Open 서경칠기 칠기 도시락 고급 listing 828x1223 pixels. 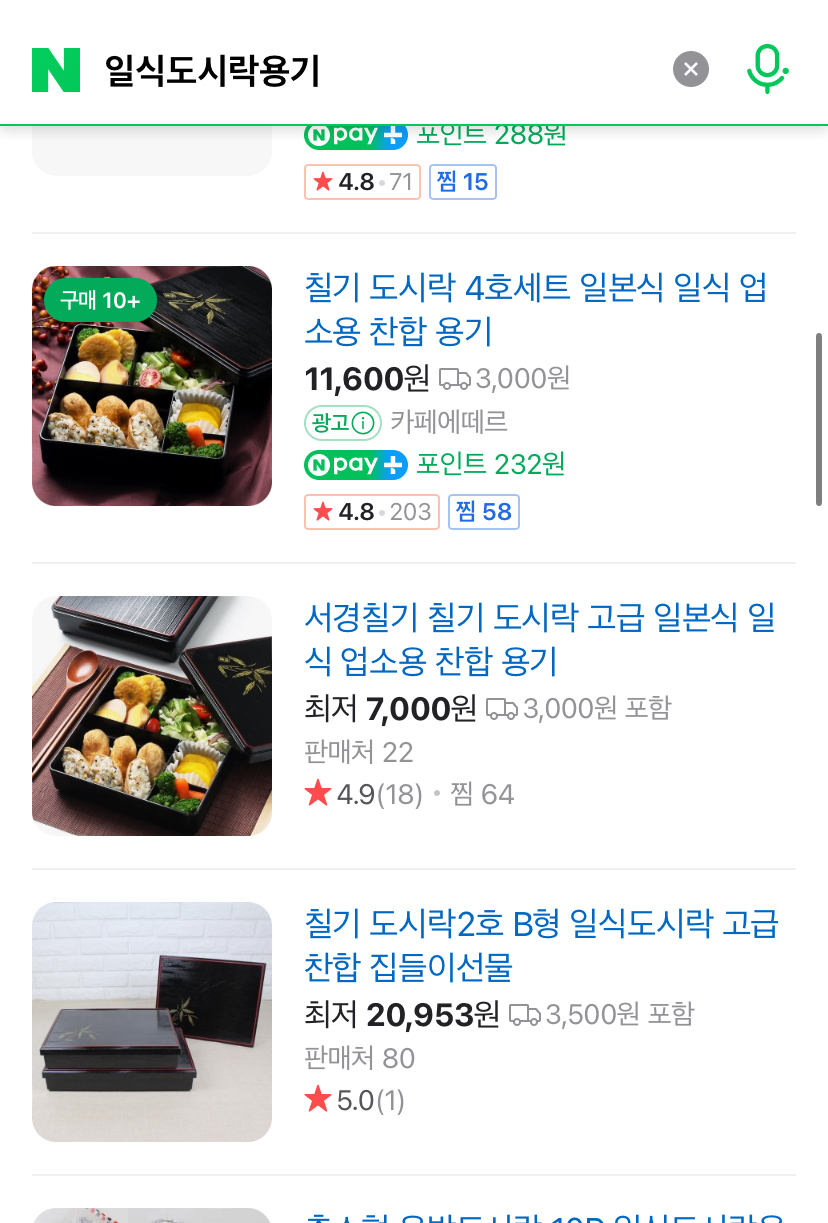pos(540,639)
